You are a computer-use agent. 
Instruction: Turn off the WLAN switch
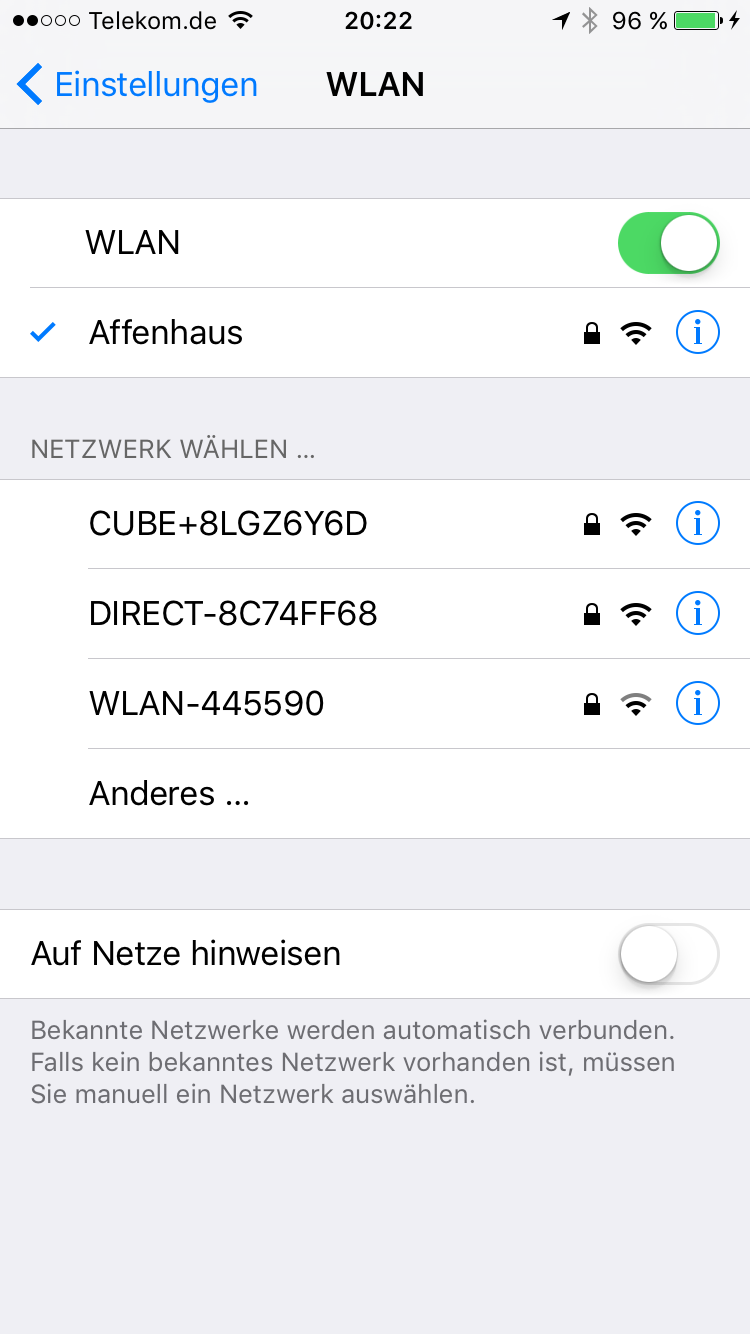[x=668, y=243]
